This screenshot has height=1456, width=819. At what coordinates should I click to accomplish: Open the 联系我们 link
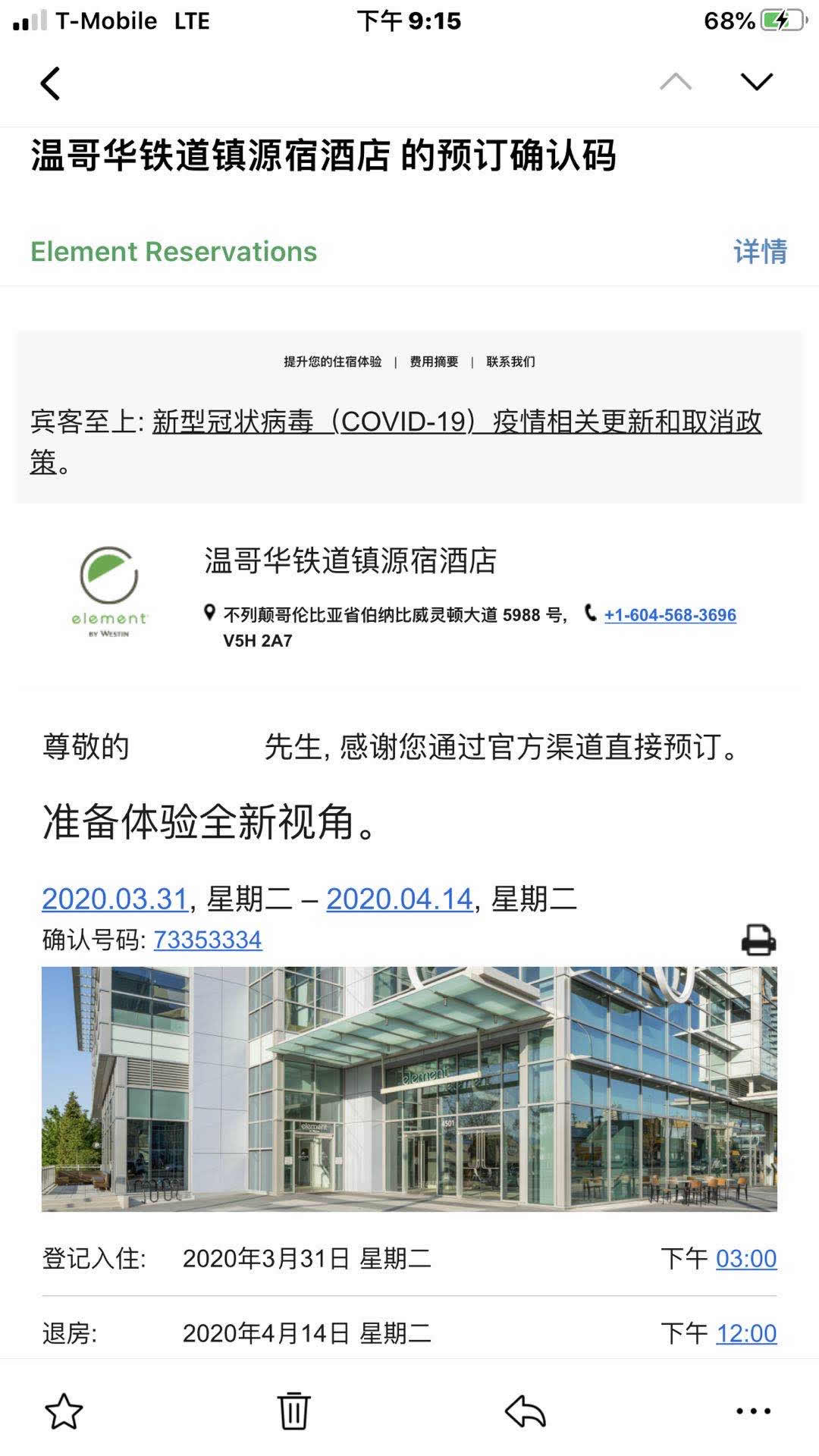(x=510, y=362)
